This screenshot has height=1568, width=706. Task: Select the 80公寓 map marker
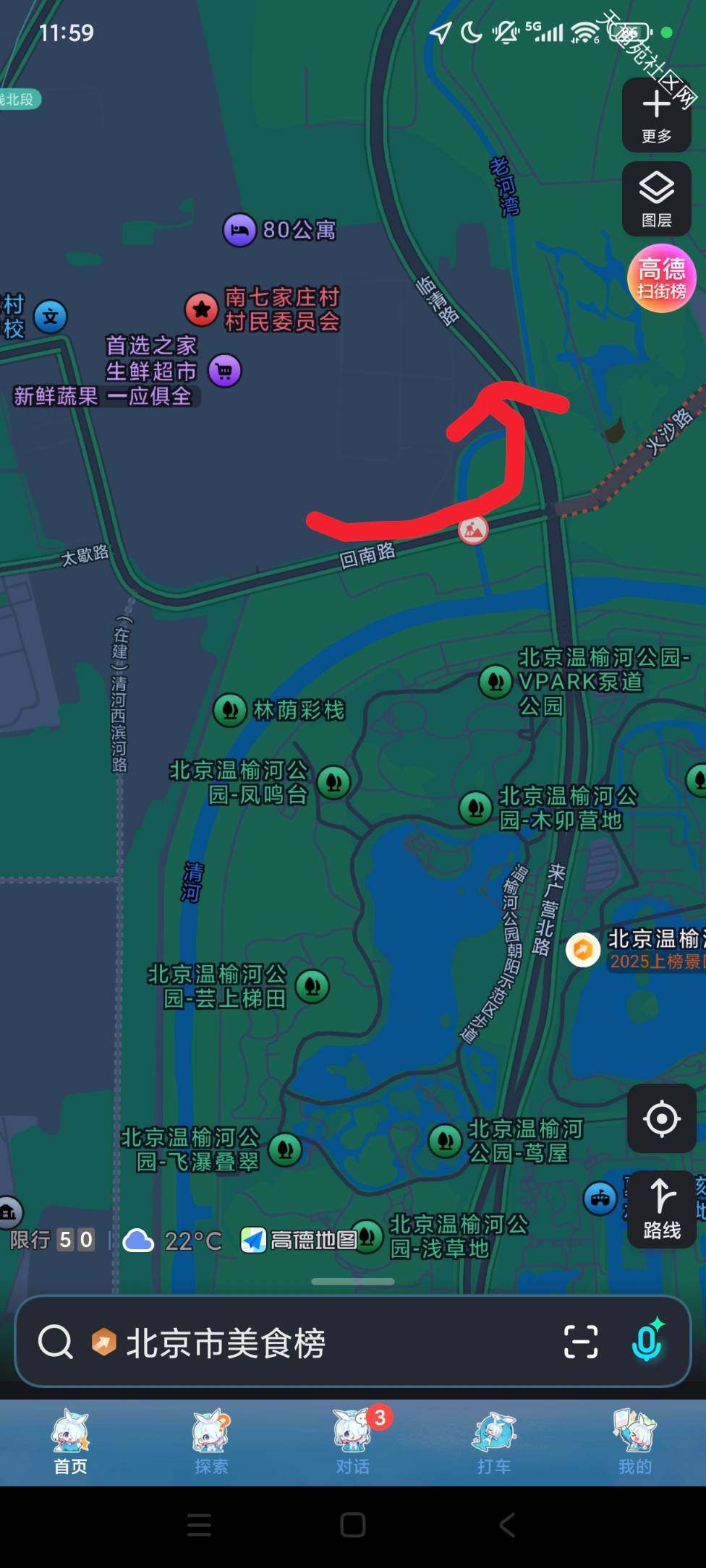tap(239, 231)
